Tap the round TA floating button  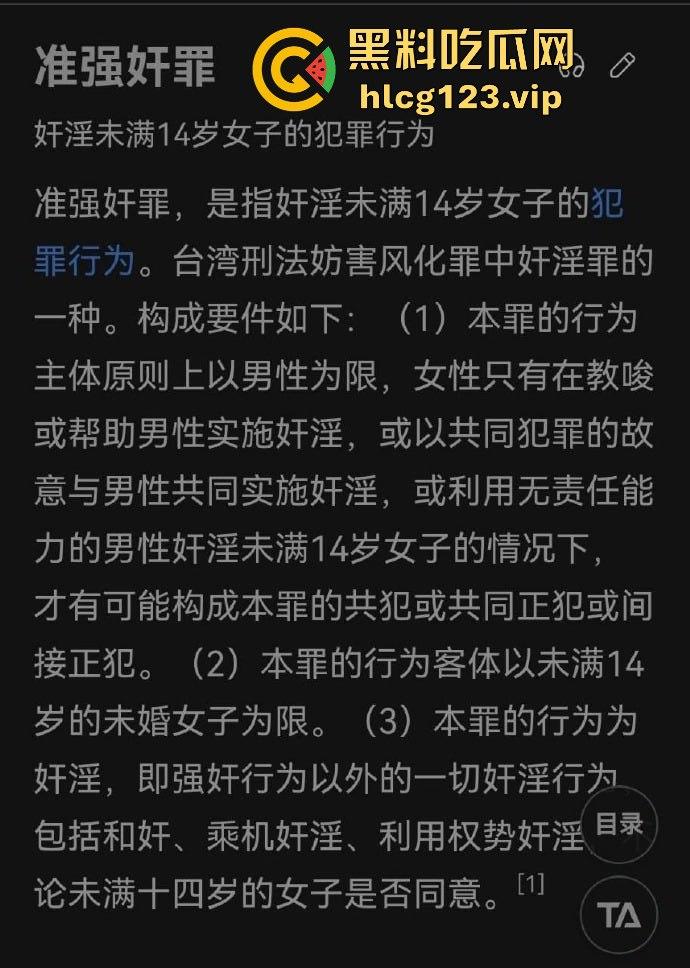[619, 915]
